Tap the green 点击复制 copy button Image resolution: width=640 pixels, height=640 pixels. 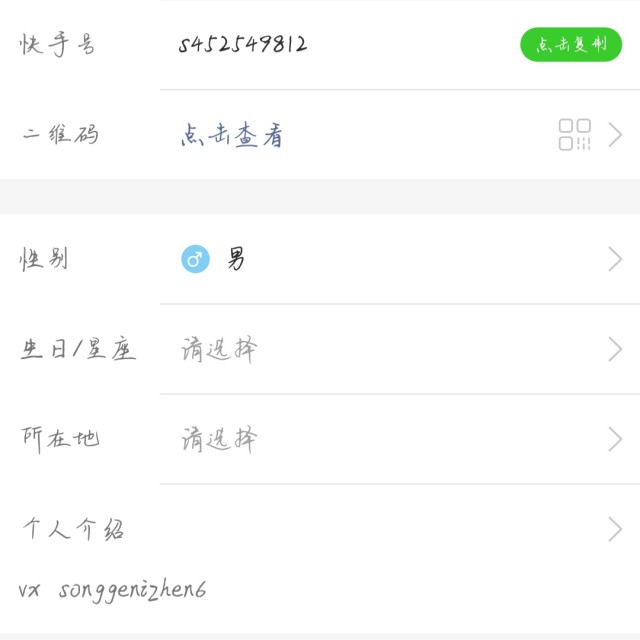point(571,44)
